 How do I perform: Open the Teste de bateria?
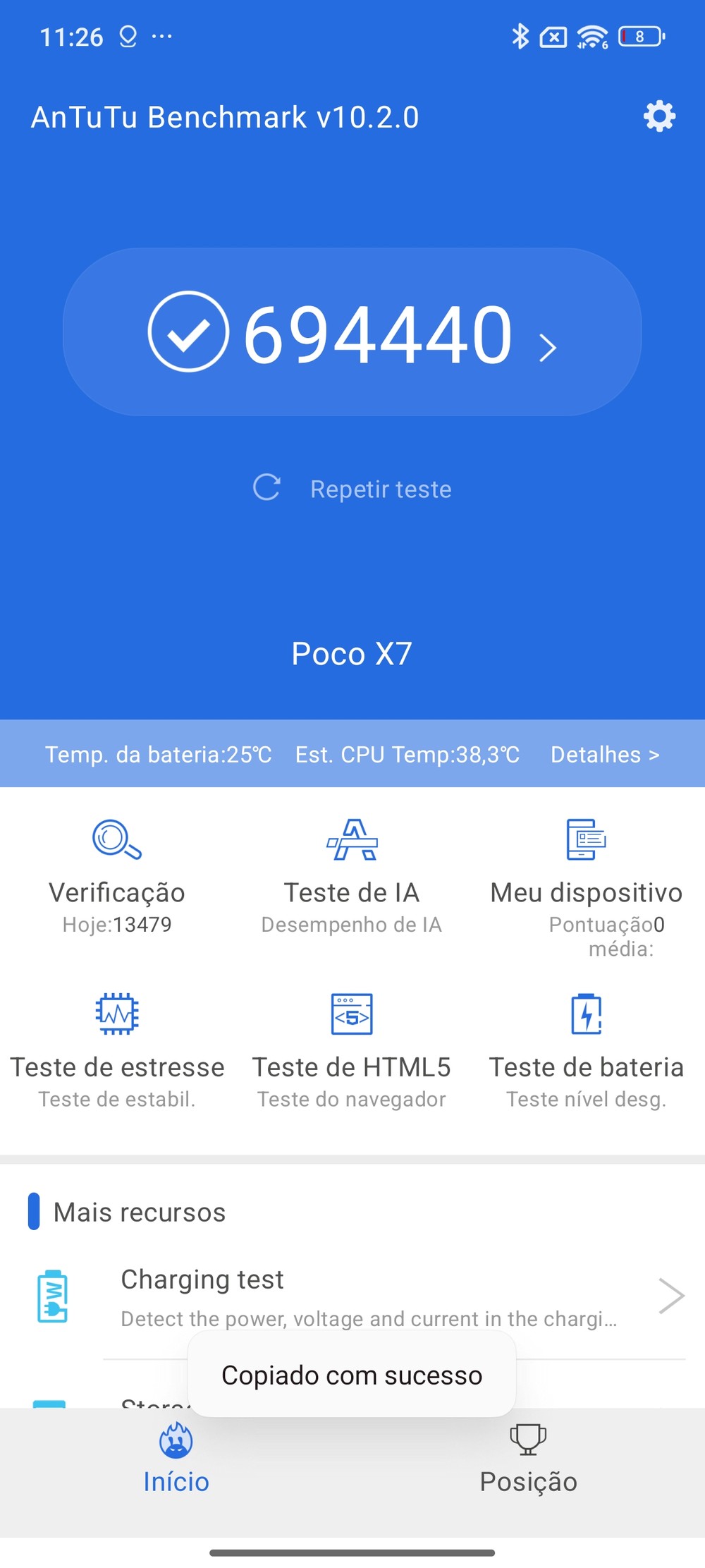[586, 1050]
